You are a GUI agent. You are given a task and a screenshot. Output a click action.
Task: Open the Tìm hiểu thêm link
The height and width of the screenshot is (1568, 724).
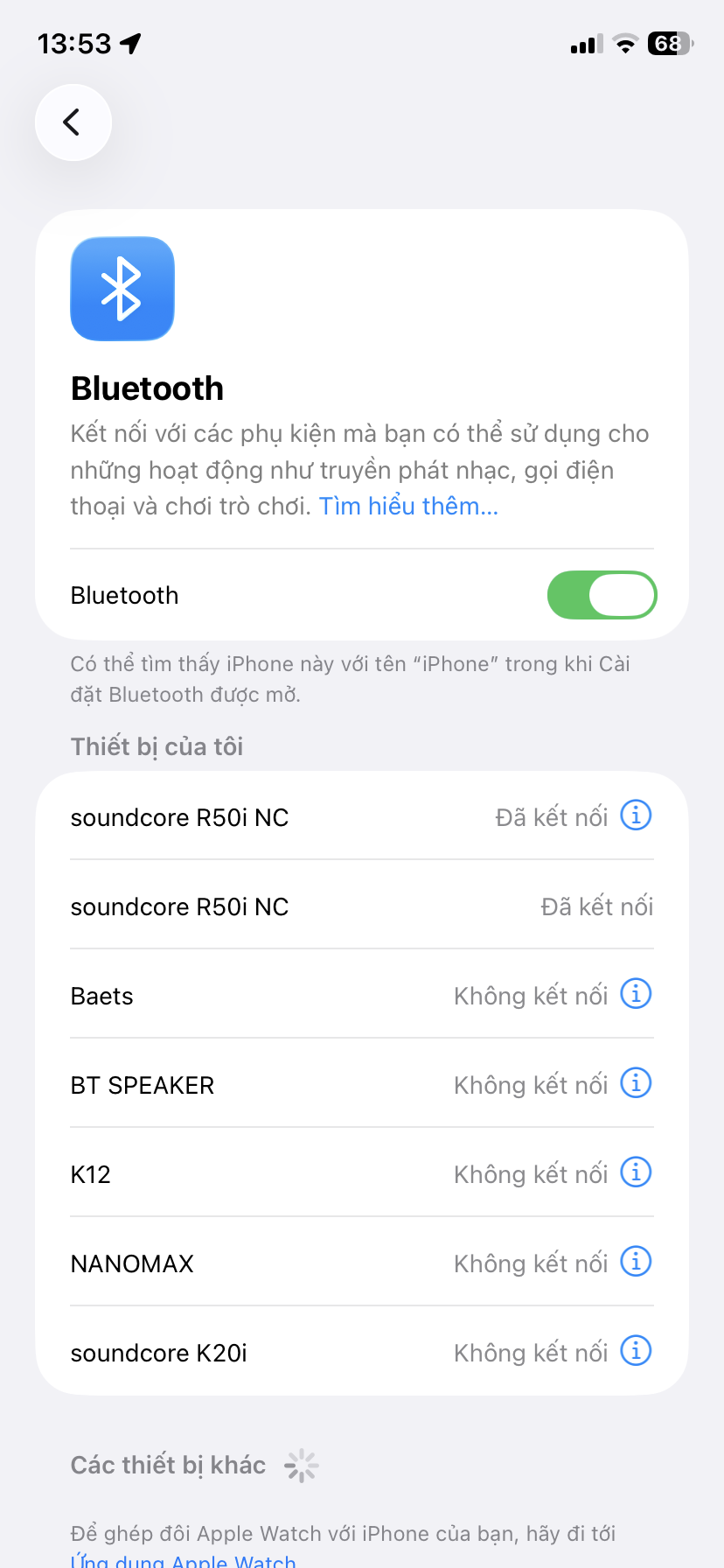(408, 507)
